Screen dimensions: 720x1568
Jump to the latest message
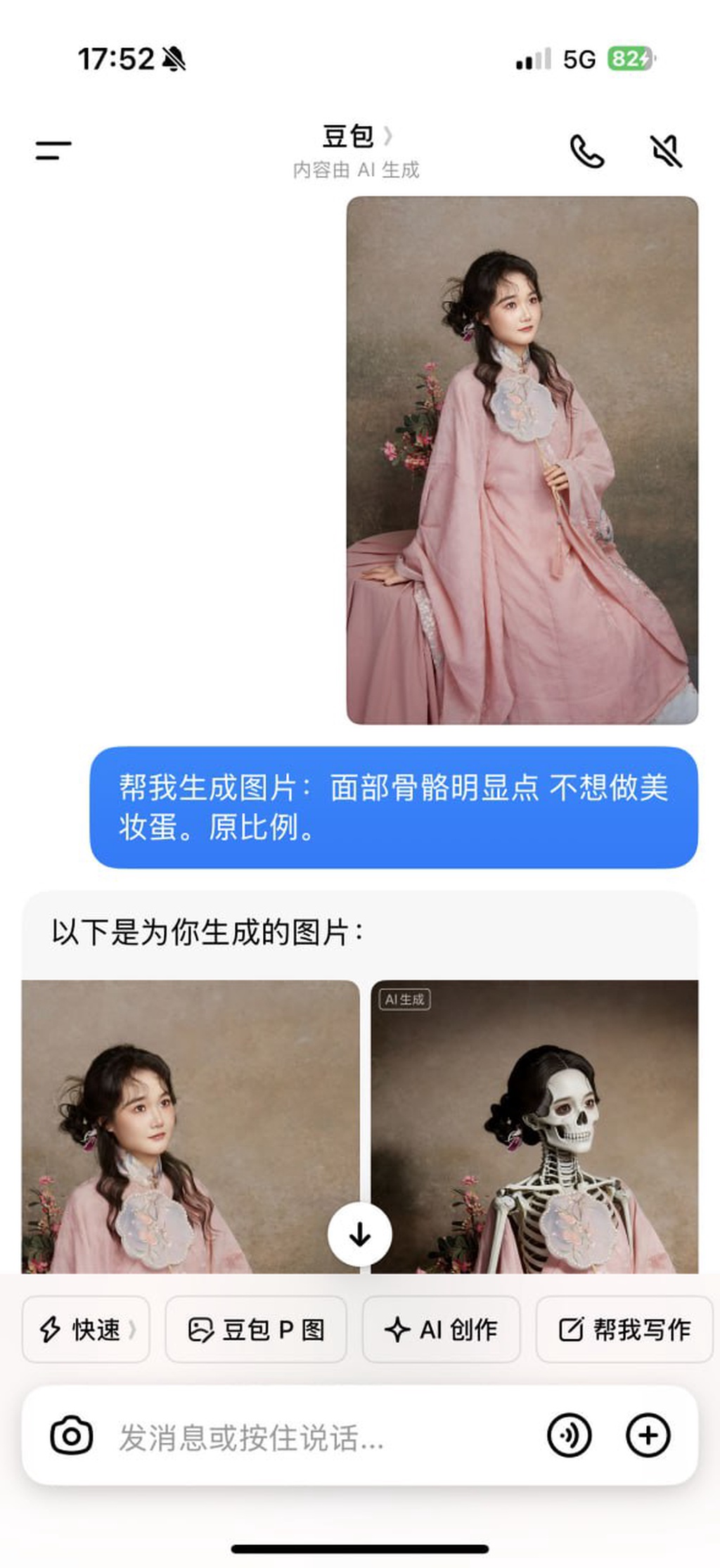pos(360,1235)
